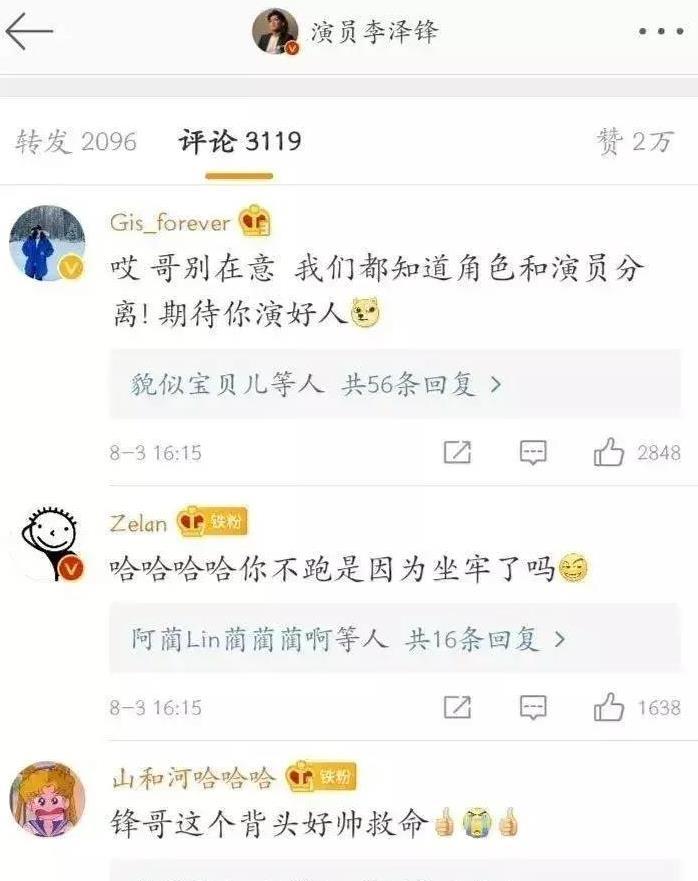Image resolution: width=698 pixels, height=881 pixels.
Task: Open 山和河哈哈哈's profile avatar
Action: (47, 799)
